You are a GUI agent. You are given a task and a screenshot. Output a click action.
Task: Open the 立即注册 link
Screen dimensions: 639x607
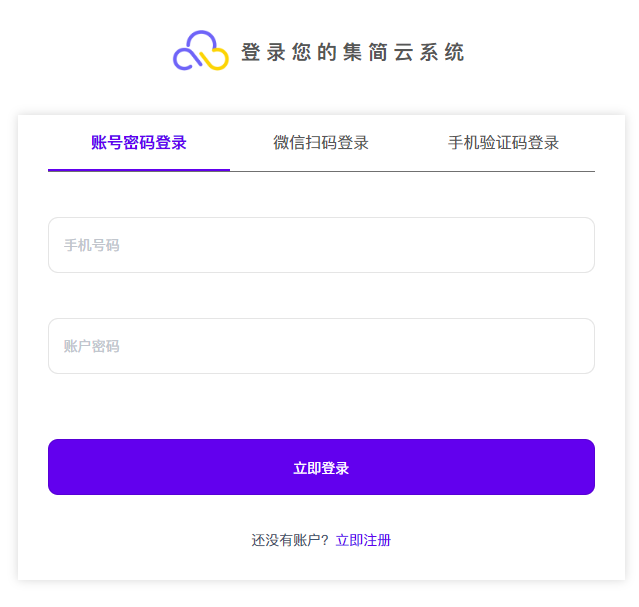coord(363,540)
